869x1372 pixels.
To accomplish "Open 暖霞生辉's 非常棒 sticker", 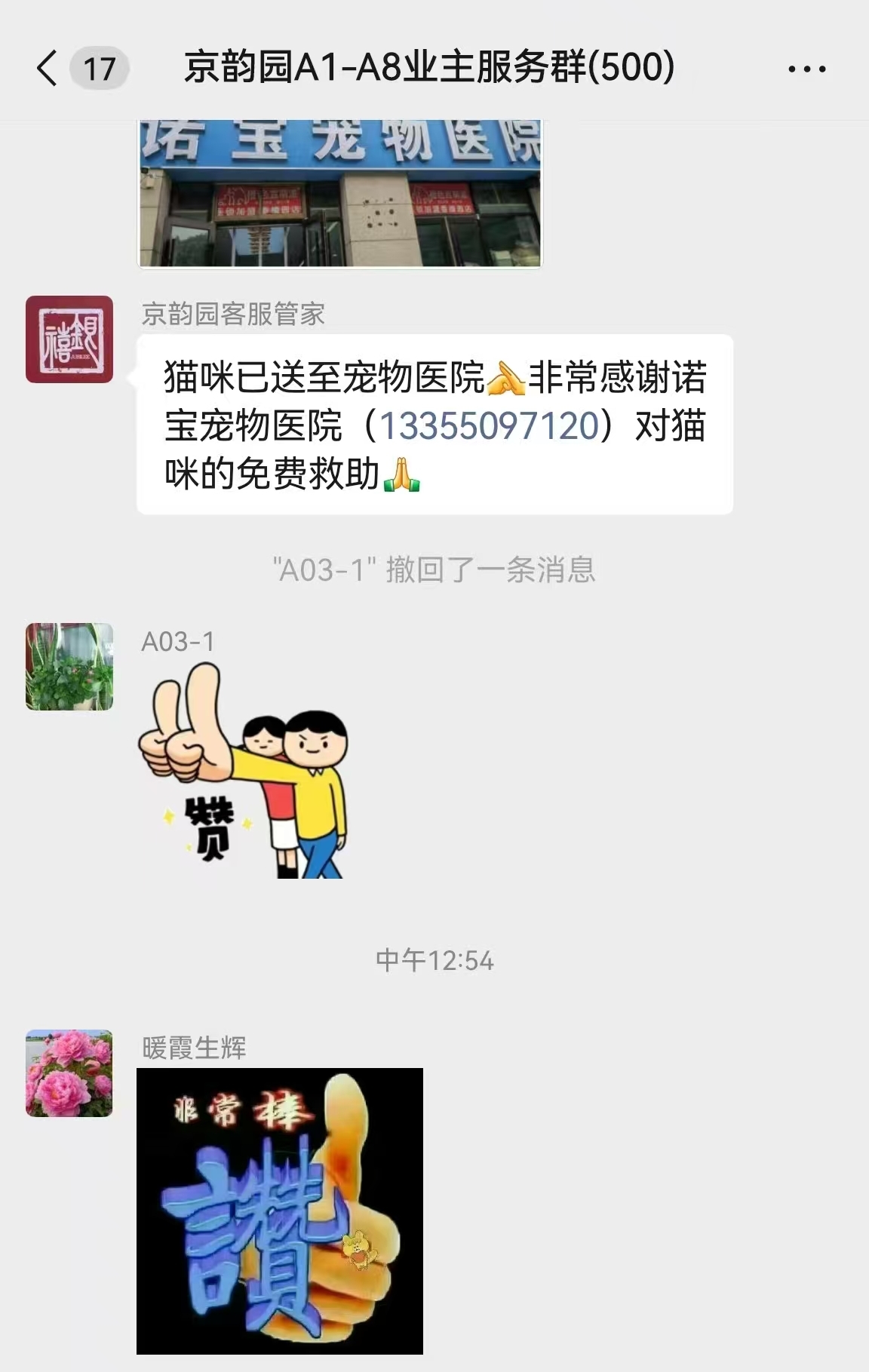I will pos(279,1211).
